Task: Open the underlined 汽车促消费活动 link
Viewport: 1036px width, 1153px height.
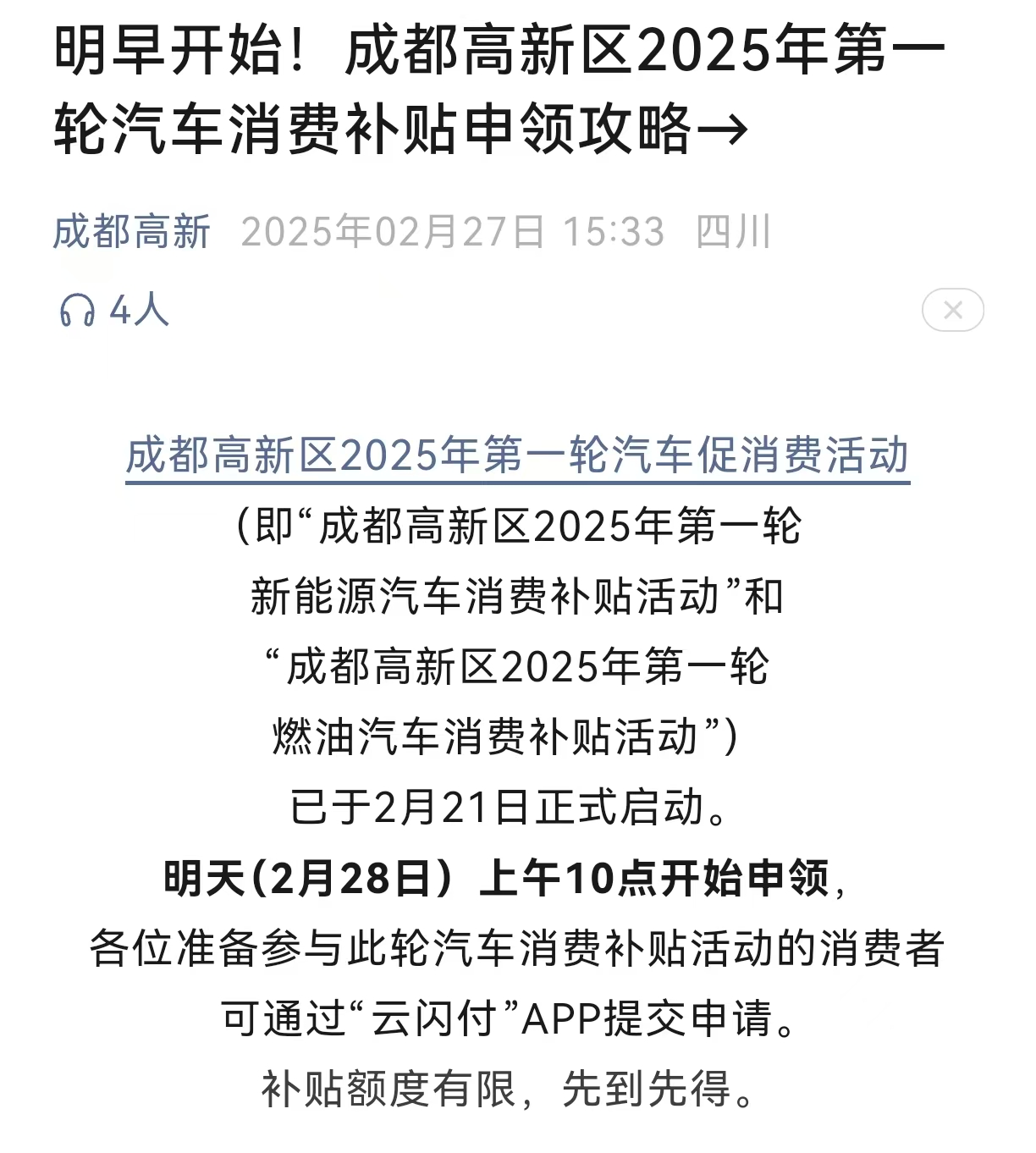Action: tap(517, 456)
